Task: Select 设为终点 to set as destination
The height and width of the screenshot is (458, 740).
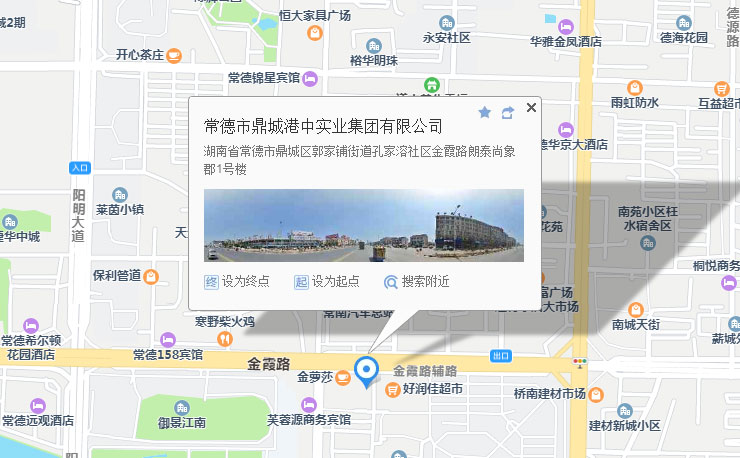Action: [237, 282]
